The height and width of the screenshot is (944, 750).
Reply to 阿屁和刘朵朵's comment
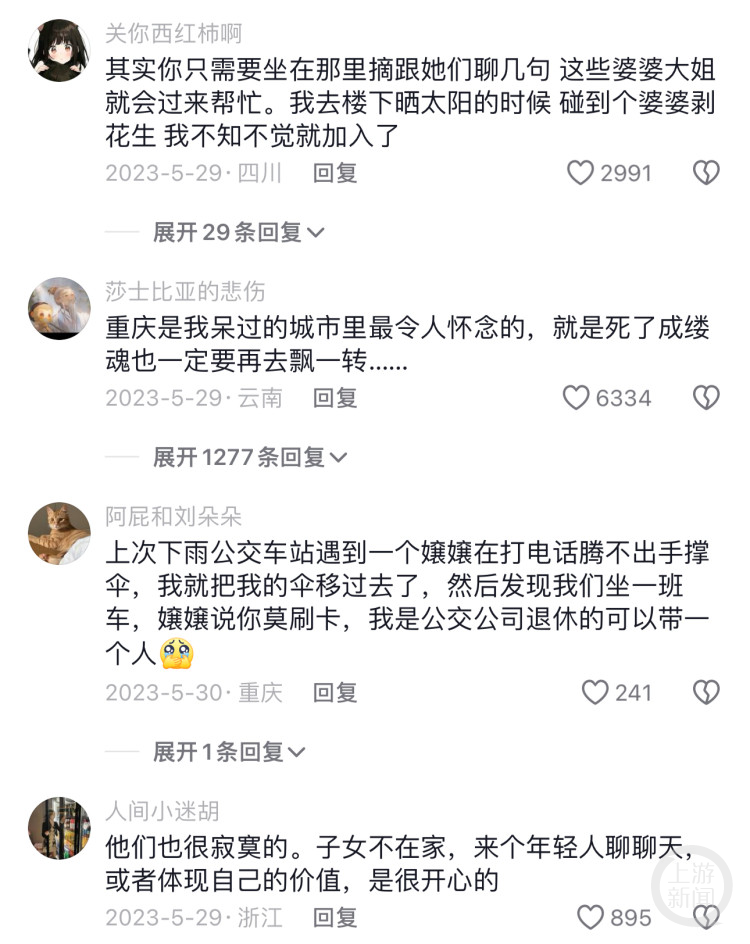pos(335,692)
